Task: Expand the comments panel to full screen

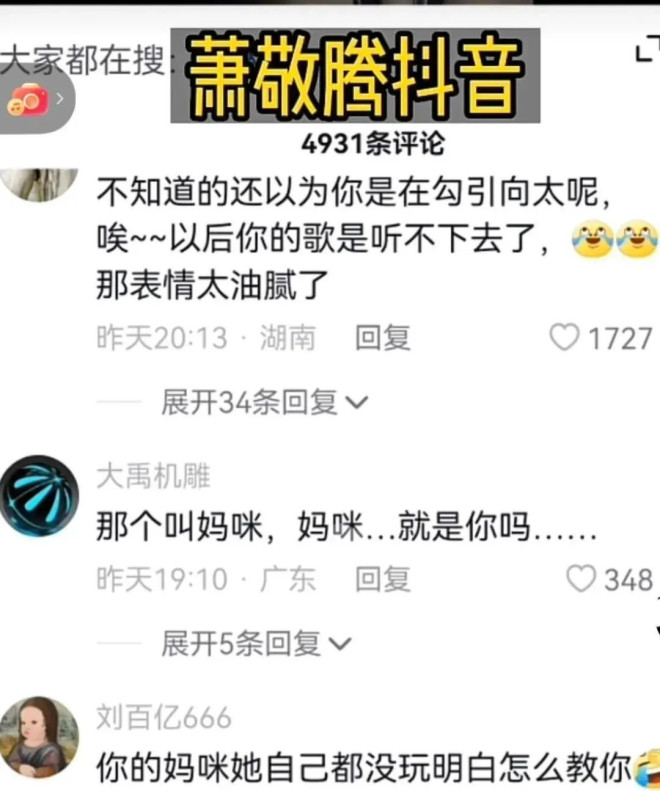Action: pyautogui.click(x=647, y=49)
